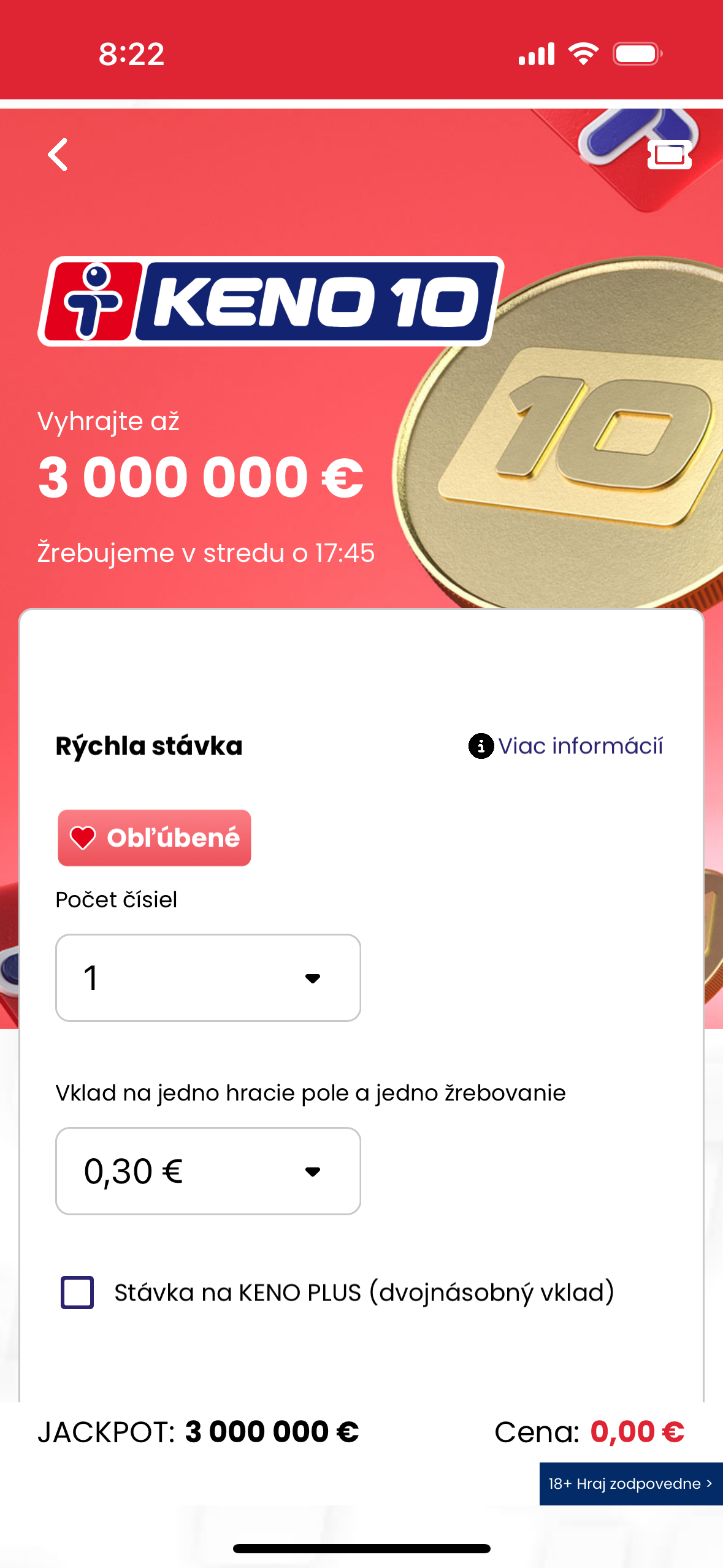Expand the 0,30 € stake dropdown

tap(208, 1171)
